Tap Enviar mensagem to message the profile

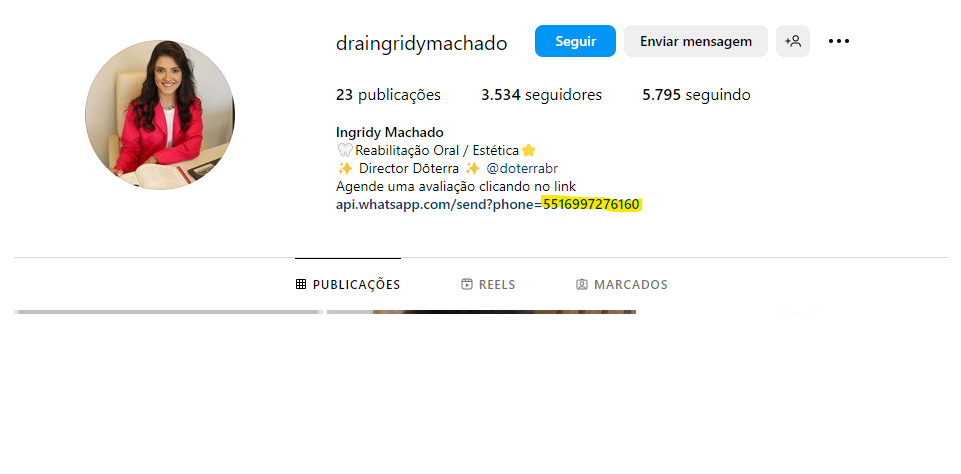695,41
